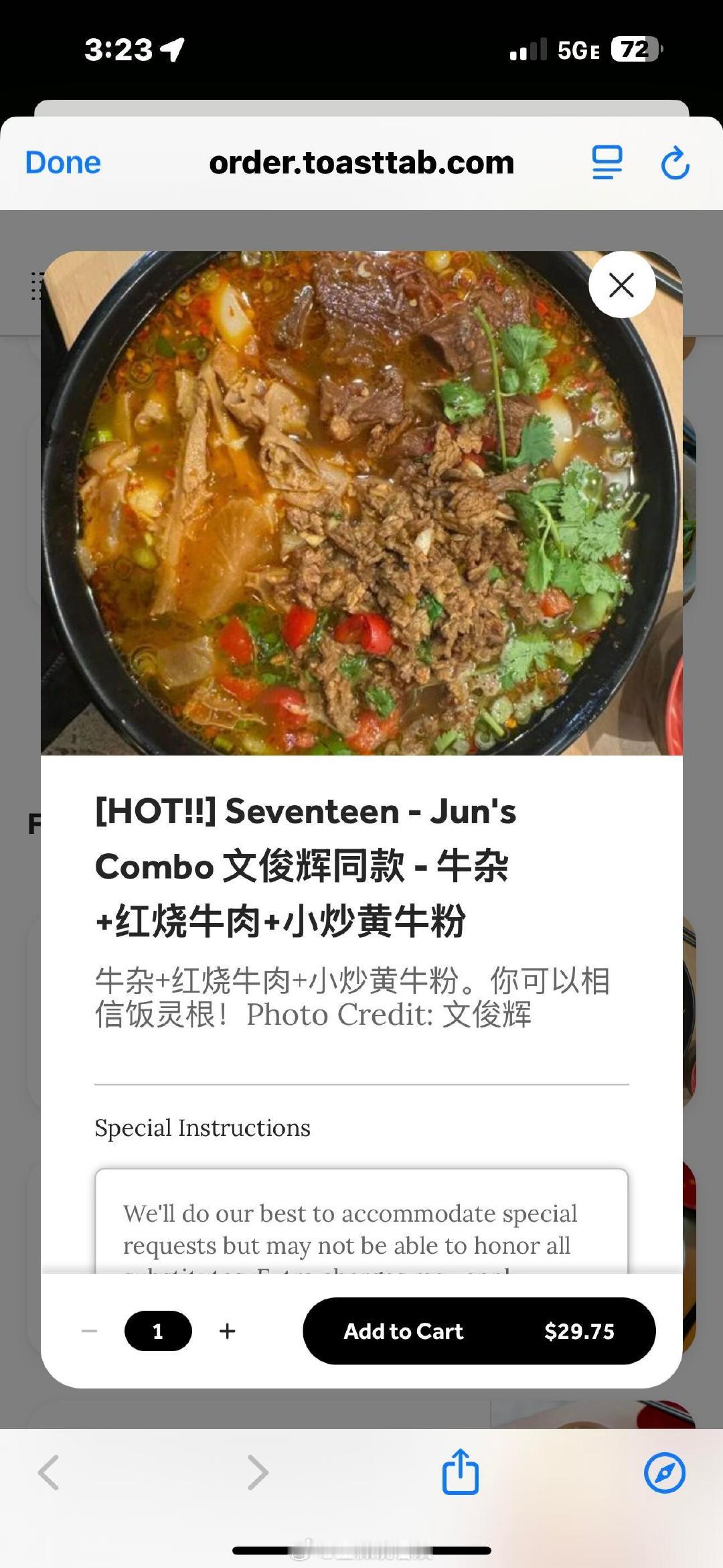The height and width of the screenshot is (1568, 723).
Task: Tap the quantity counter showing 1
Action: click(x=158, y=1332)
